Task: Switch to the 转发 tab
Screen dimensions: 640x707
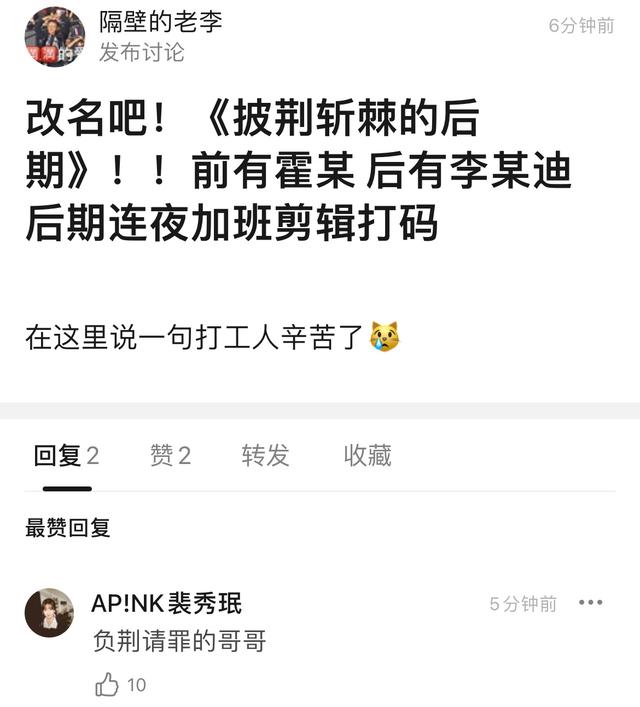Action: (x=265, y=456)
